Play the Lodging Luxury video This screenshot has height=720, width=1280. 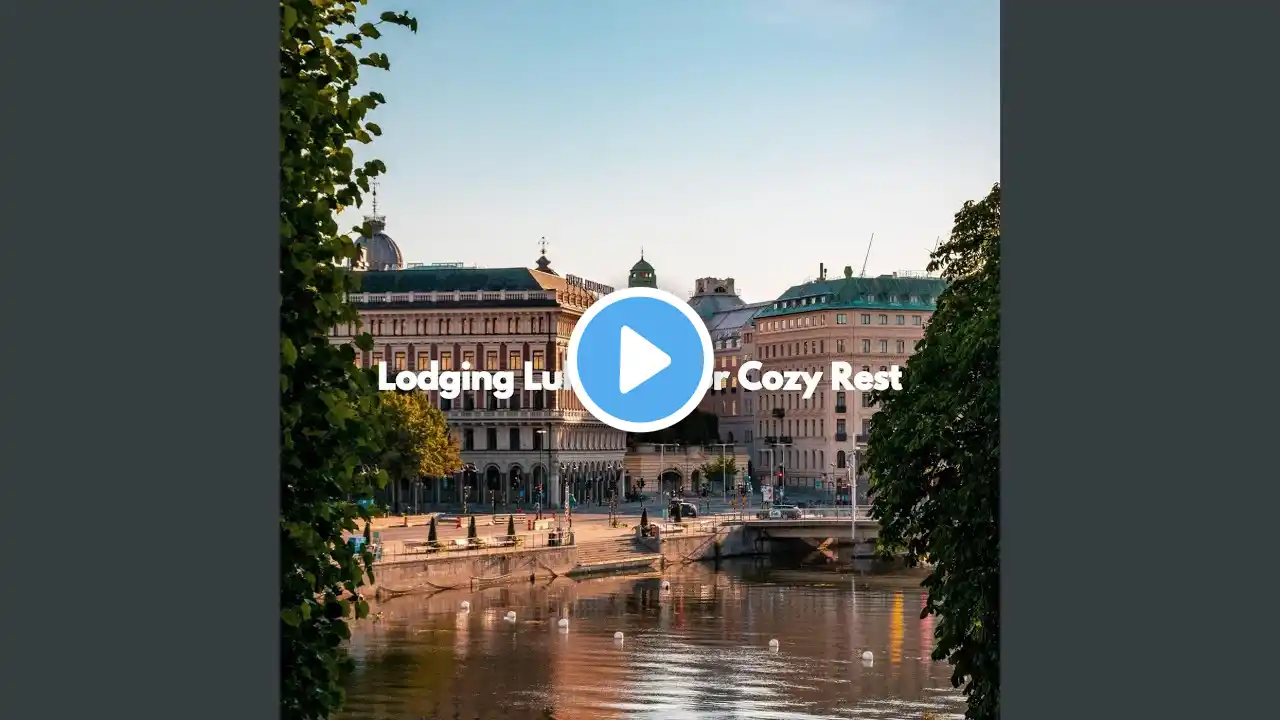[x=640, y=360]
